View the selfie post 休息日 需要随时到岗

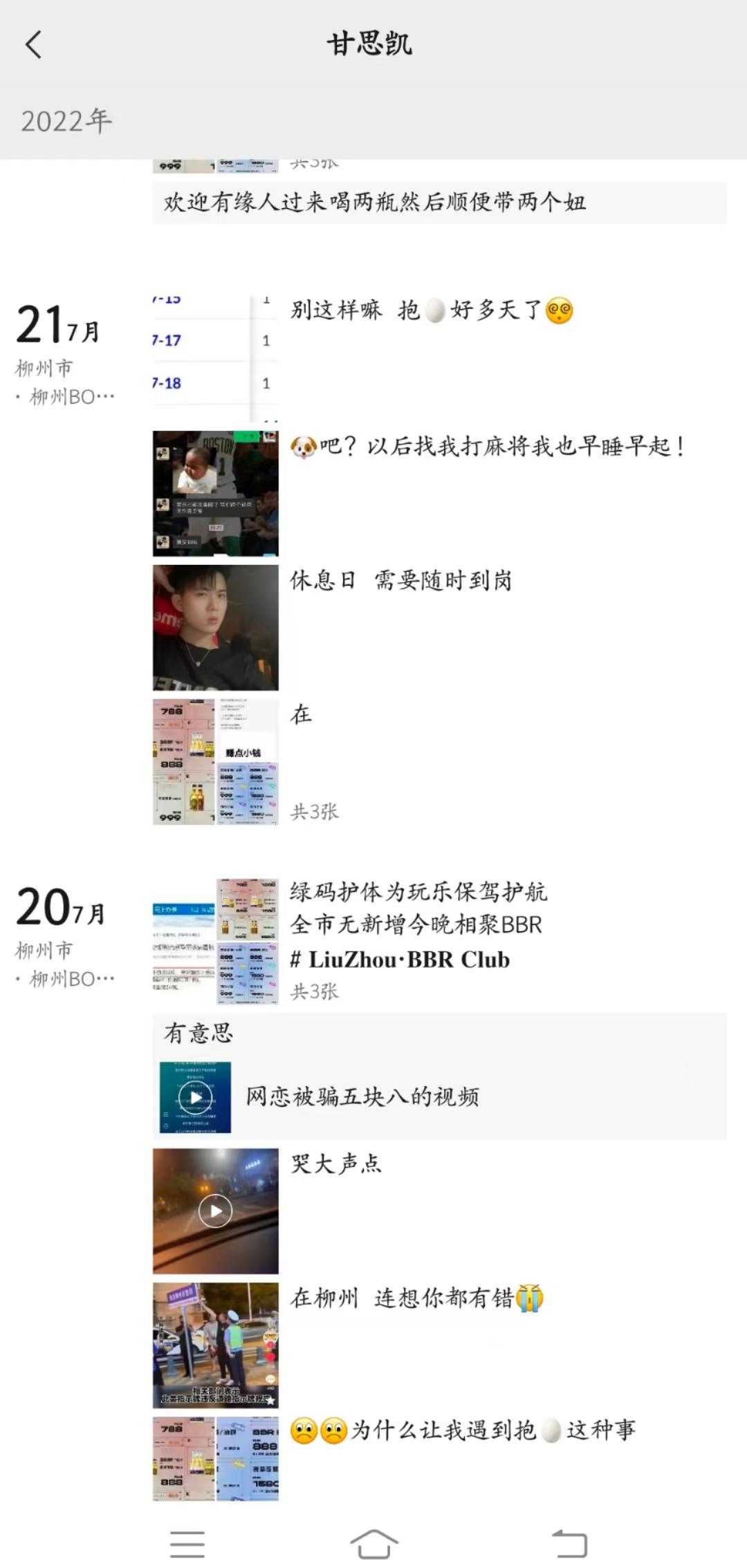[x=215, y=628]
